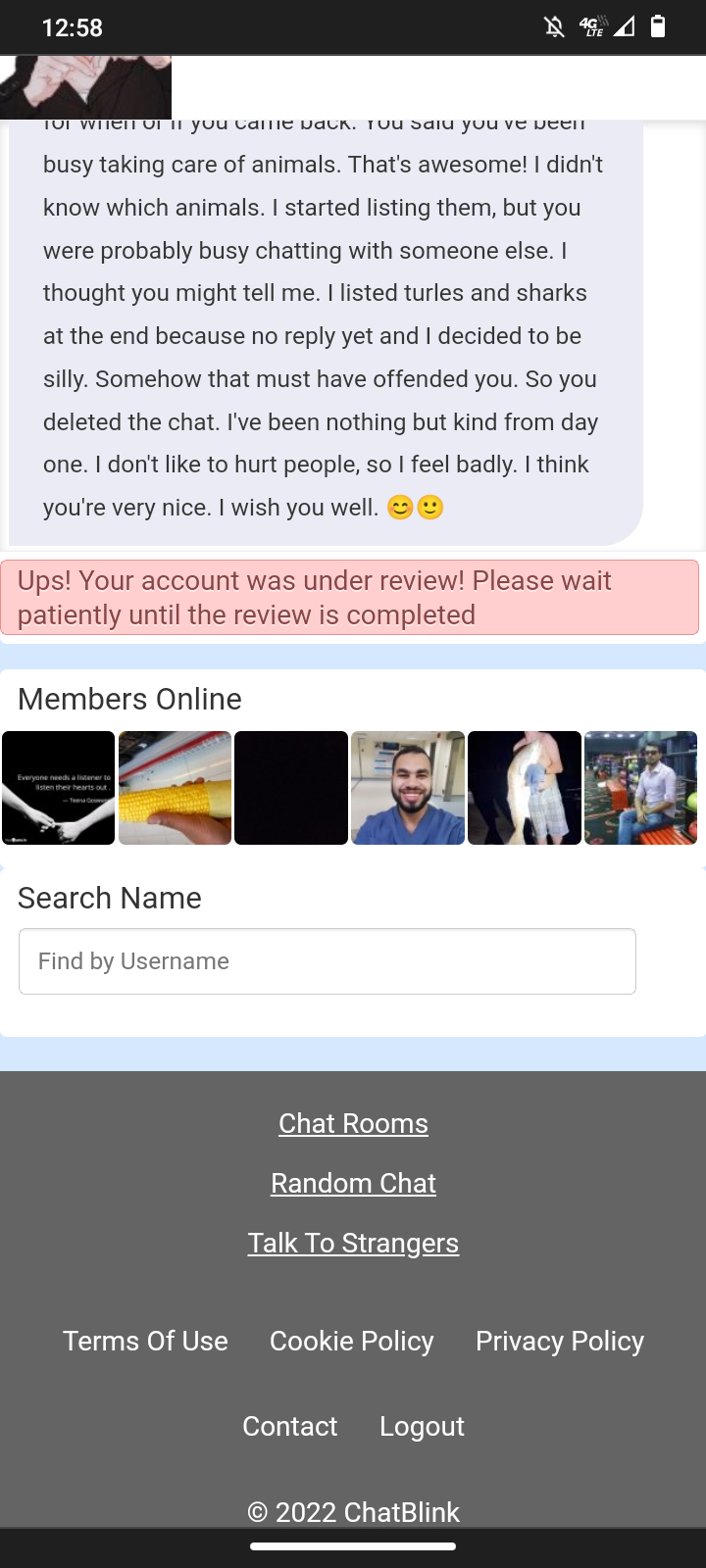
Task: Open the Chat Rooms link
Action: coord(353,1123)
